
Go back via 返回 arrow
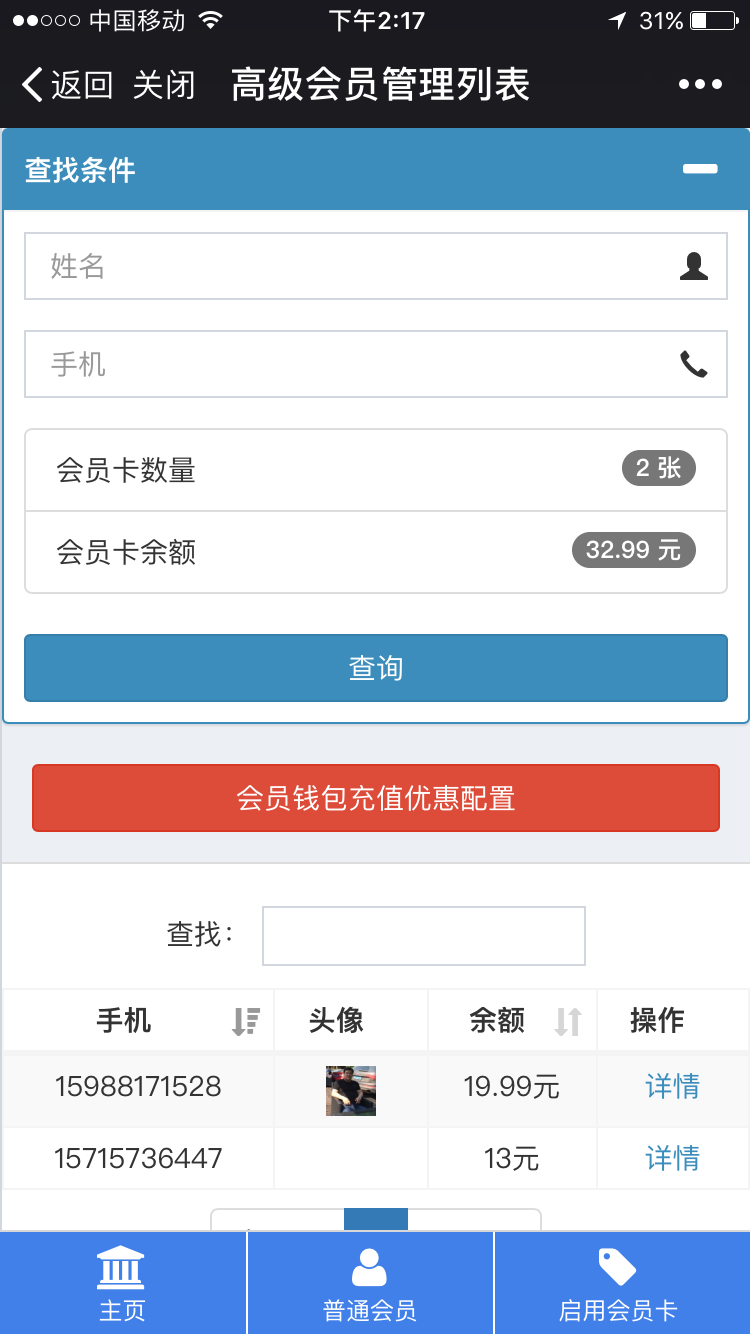coord(66,85)
